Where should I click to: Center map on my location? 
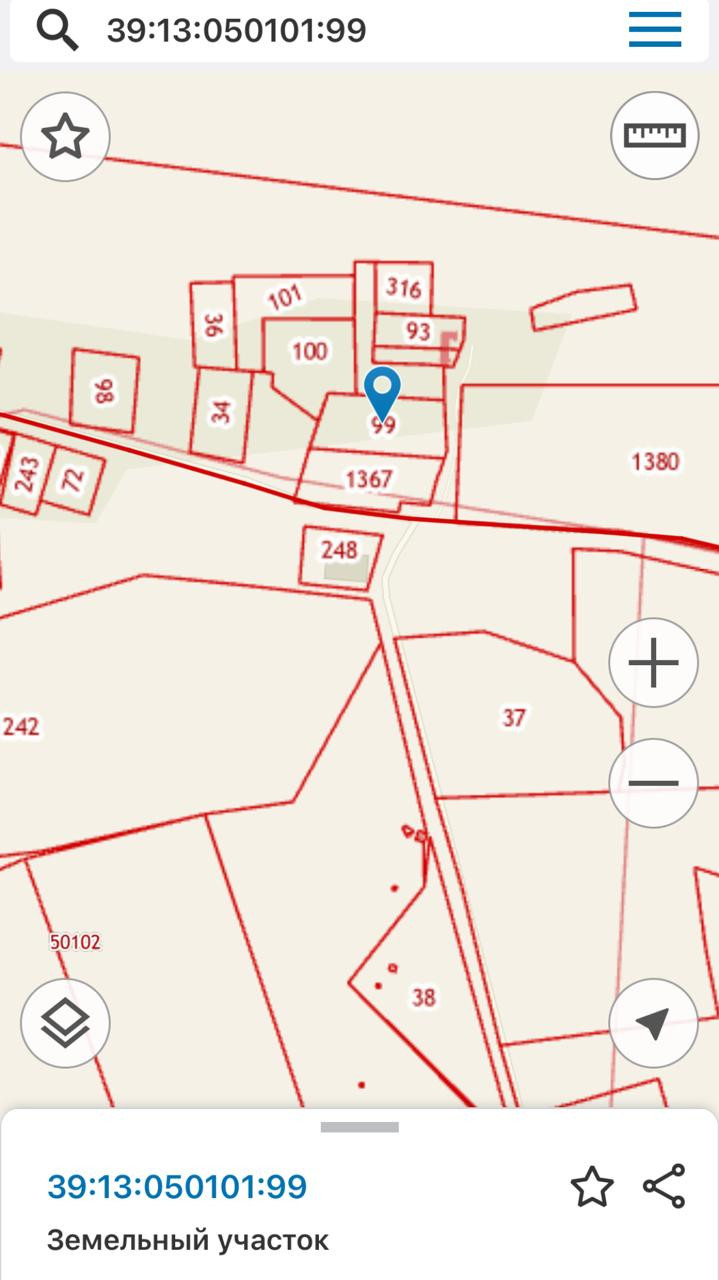point(653,1023)
